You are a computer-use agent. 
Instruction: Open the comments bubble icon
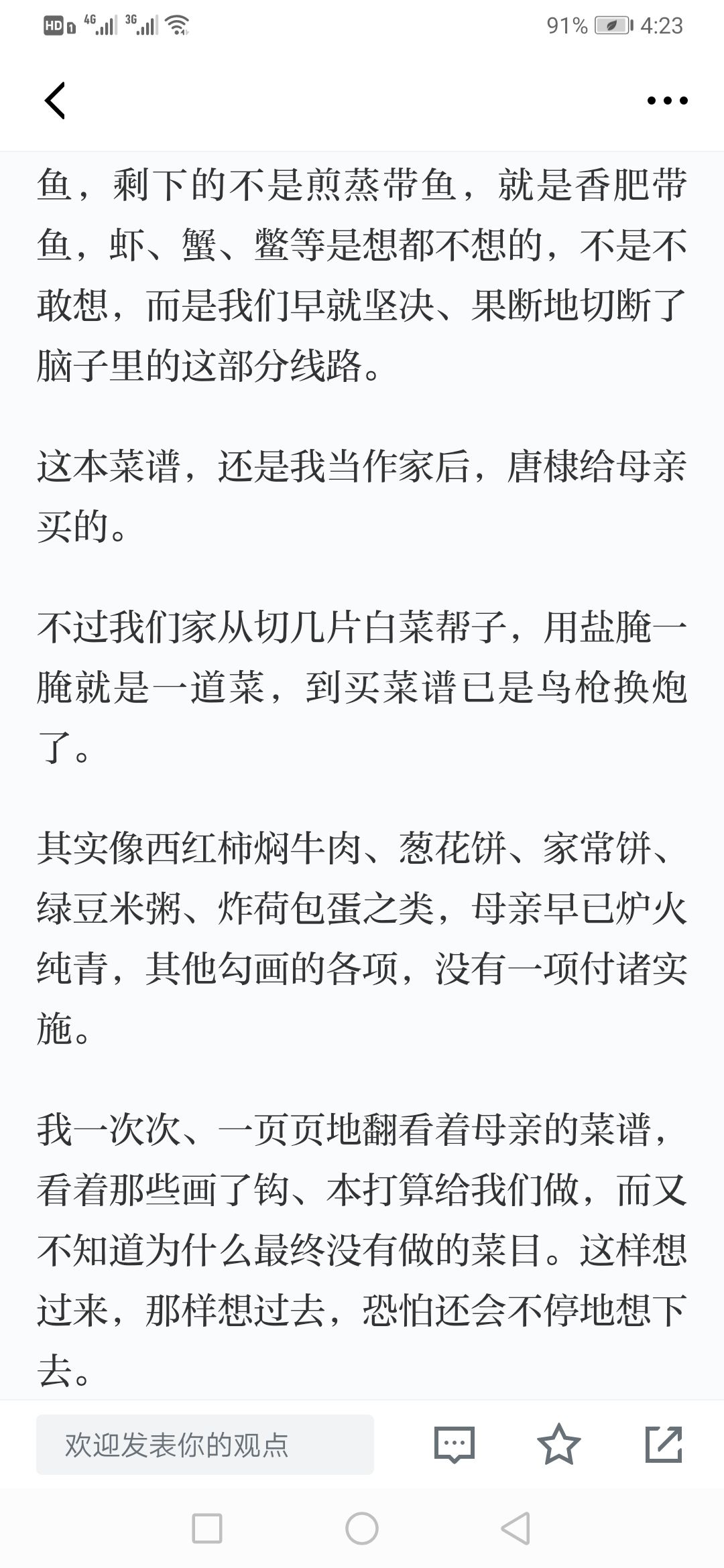(x=455, y=1445)
